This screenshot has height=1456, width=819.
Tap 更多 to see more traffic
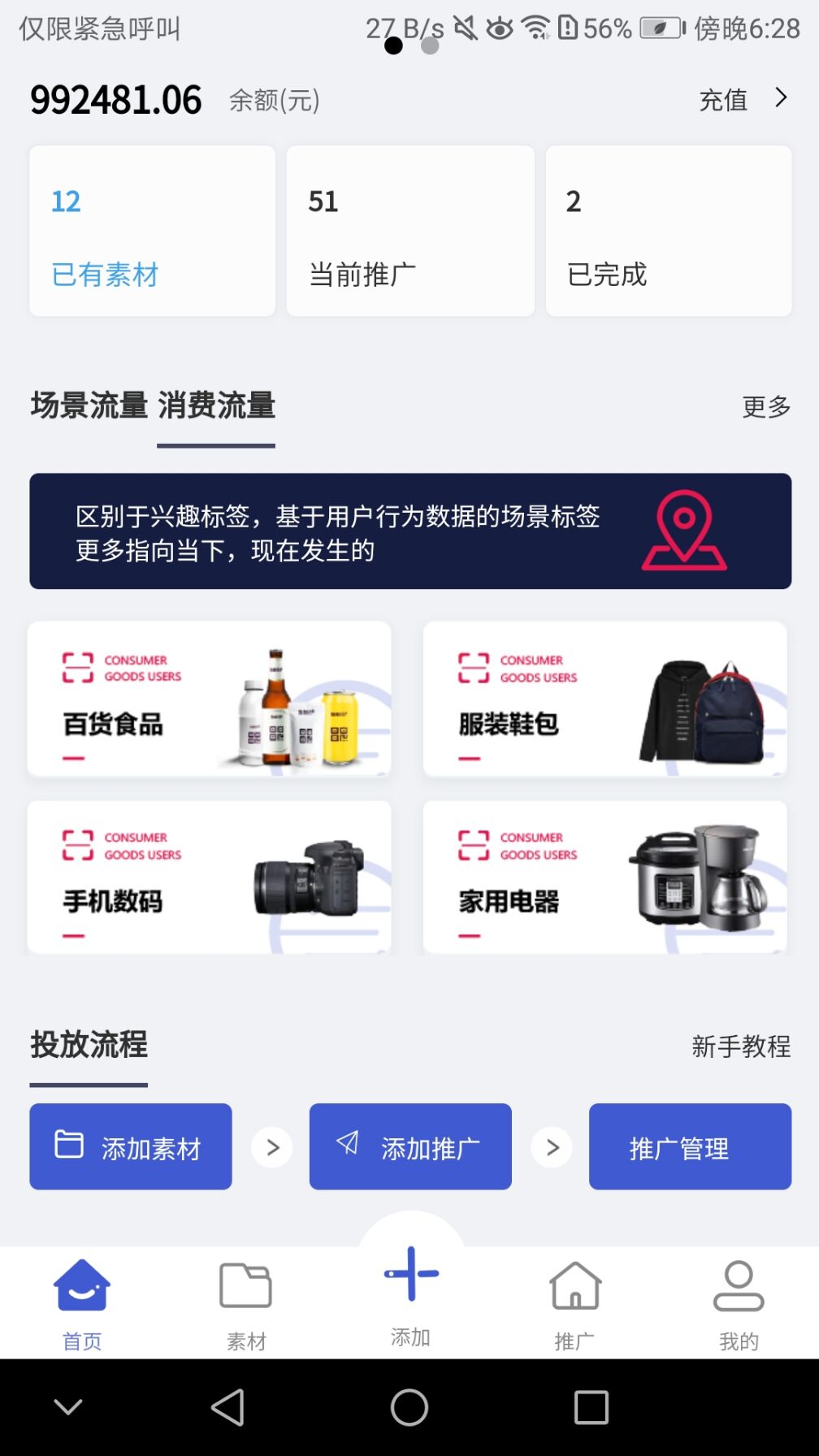[x=765, y=406]
